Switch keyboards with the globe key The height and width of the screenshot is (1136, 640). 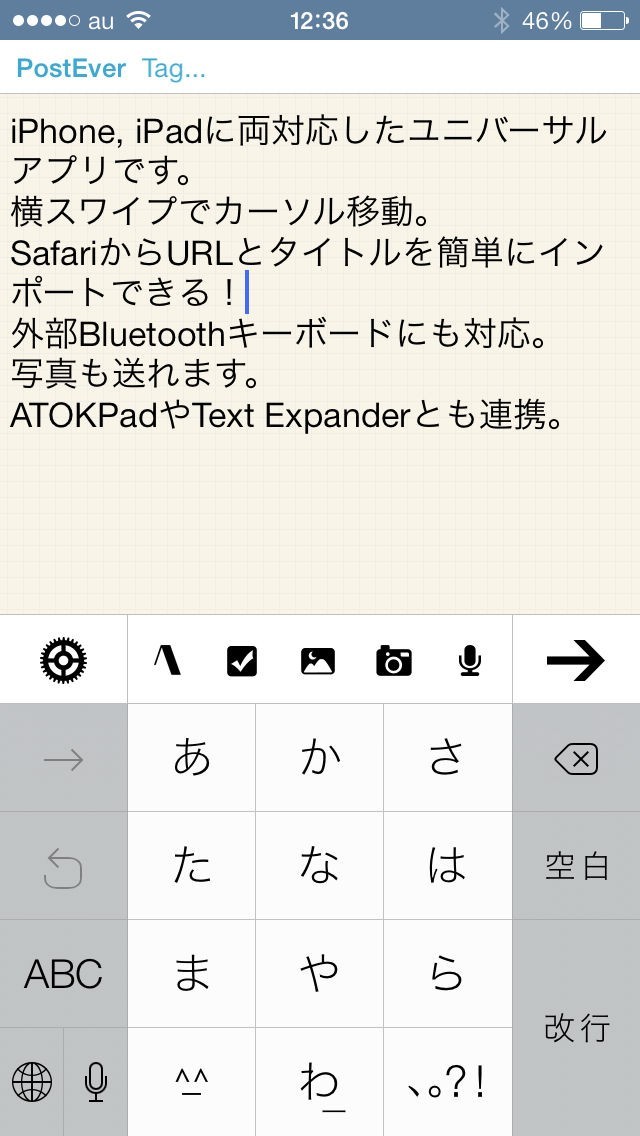[x=32, y=1081]
